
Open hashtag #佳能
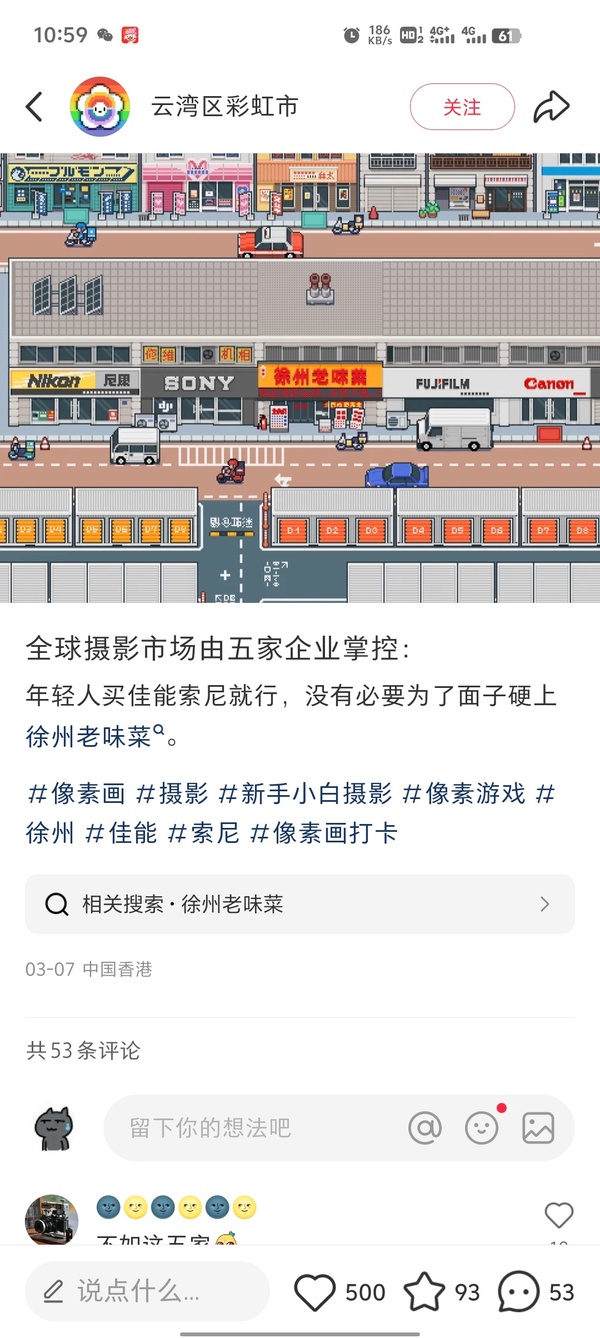pyautogui.click(x=121, y=831)
